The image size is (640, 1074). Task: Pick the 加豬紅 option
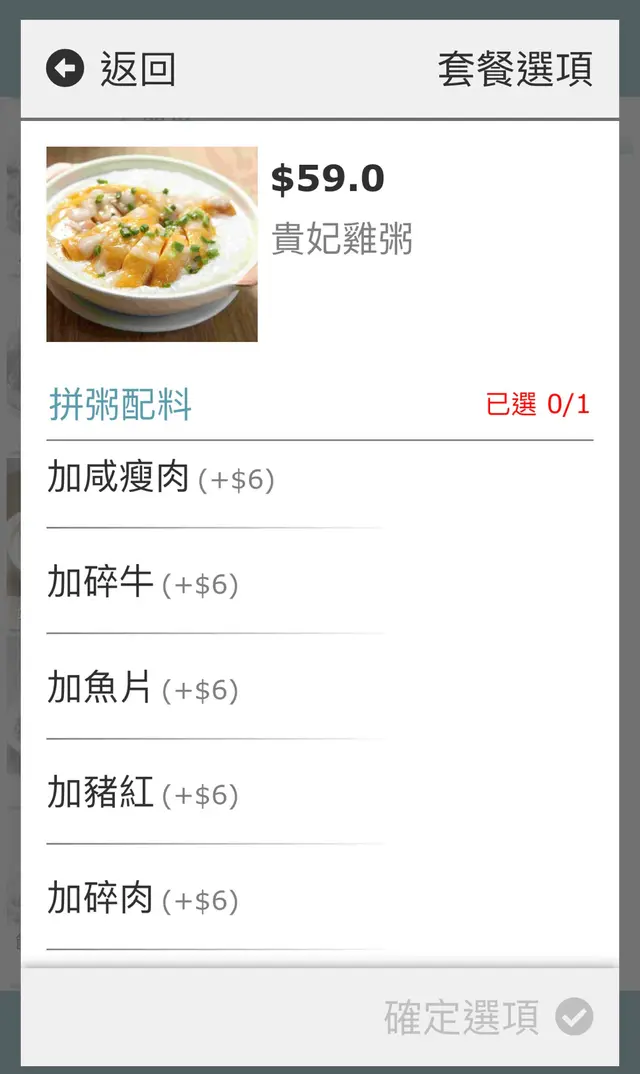click(143, 794)
